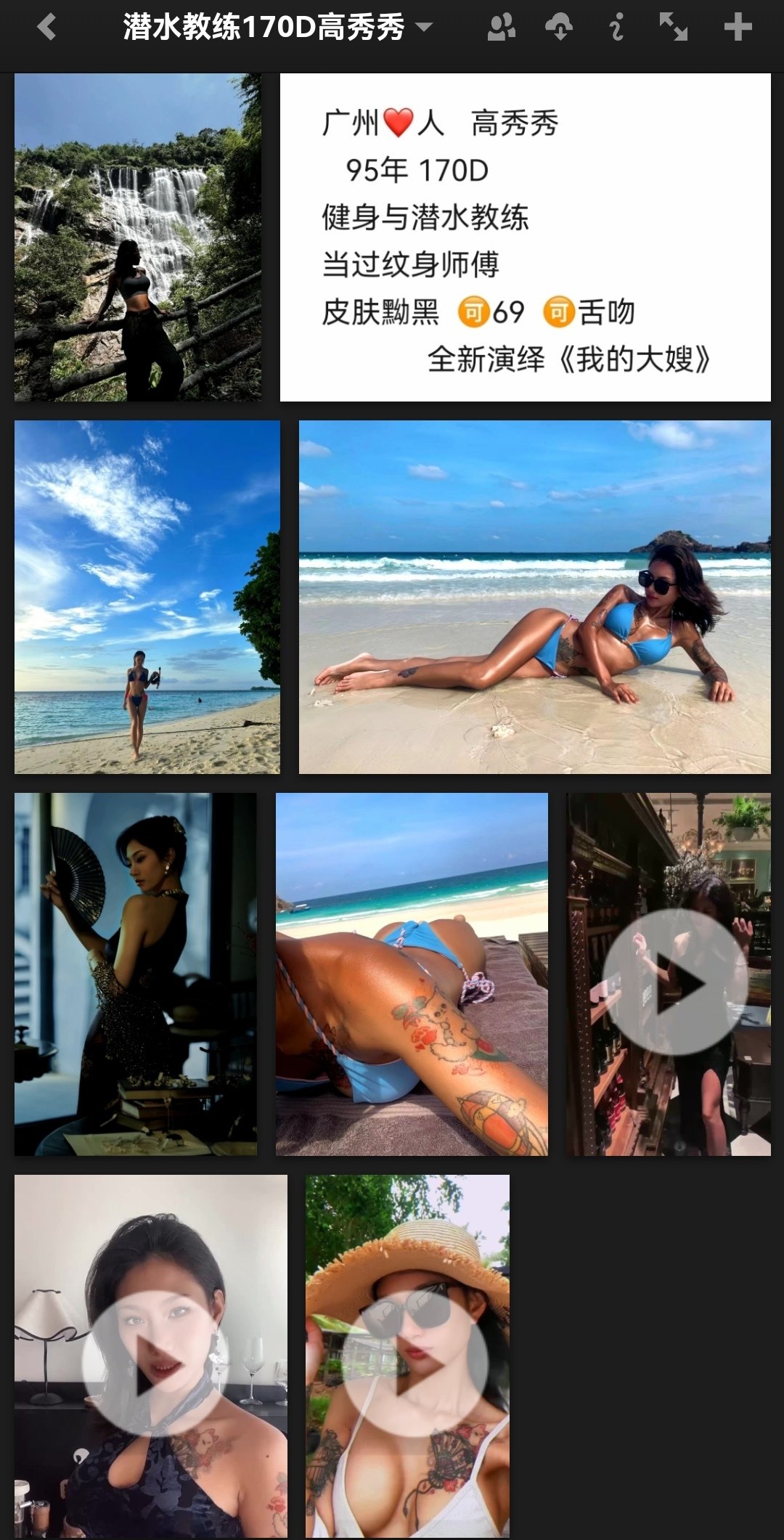Open the shared people icon
This screenshot has height=1540, width=784.
(x=501, y=28)
